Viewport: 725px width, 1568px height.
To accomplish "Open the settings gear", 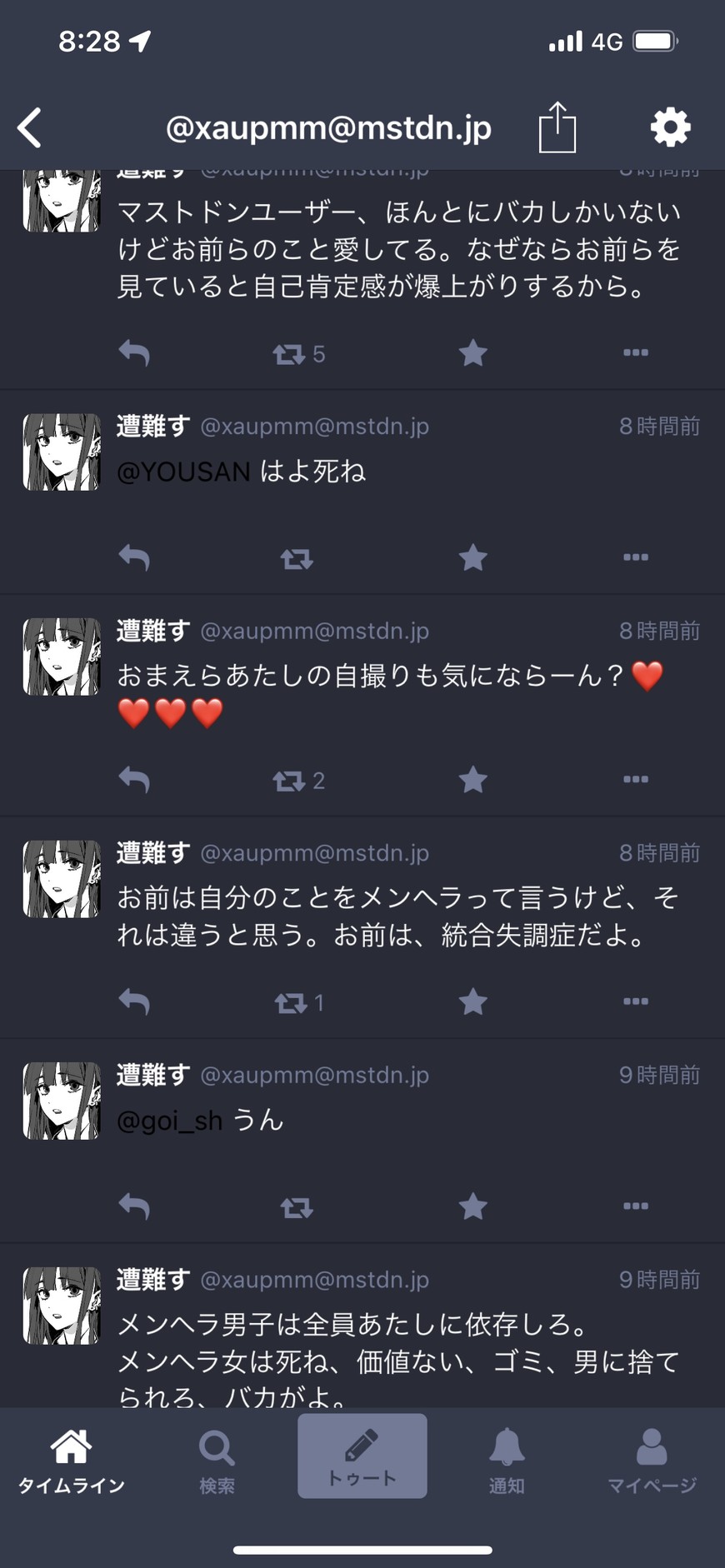I will click(670, 127).
